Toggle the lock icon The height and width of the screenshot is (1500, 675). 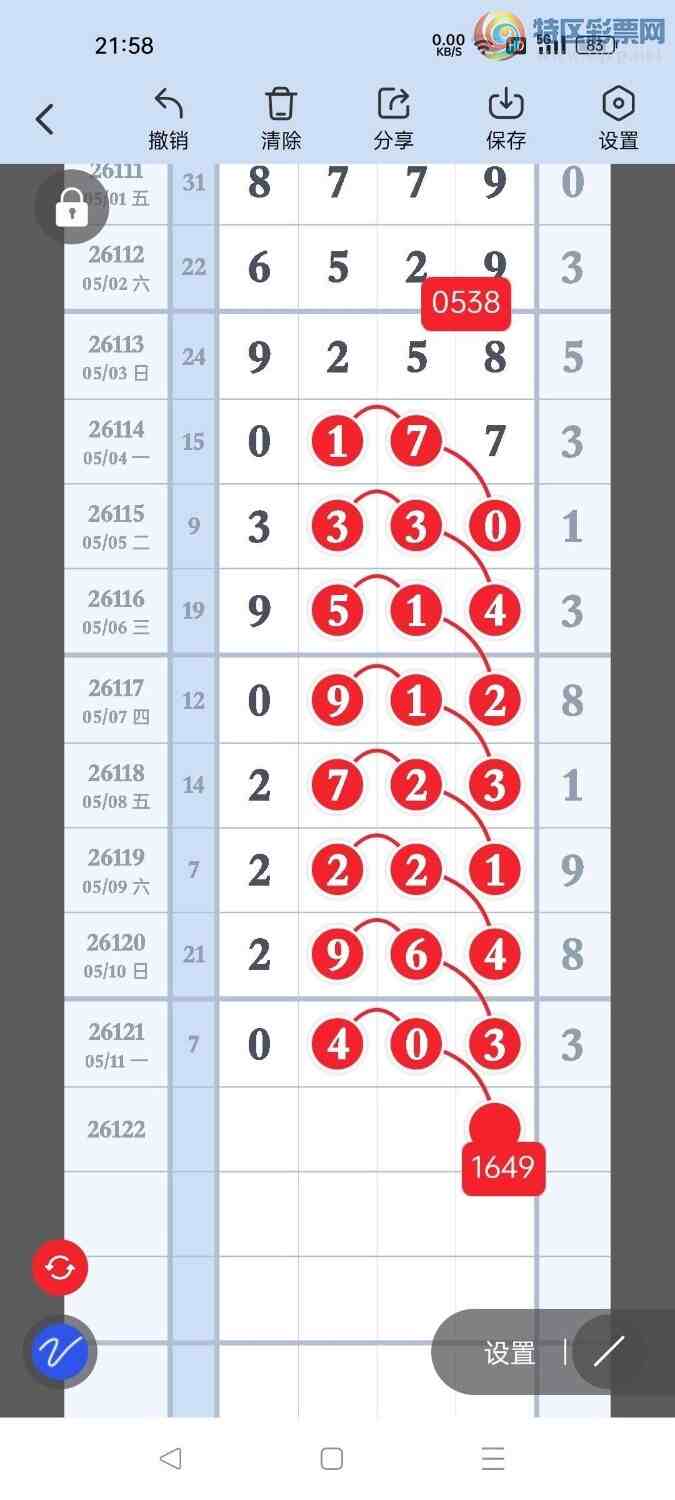(71, 207)
